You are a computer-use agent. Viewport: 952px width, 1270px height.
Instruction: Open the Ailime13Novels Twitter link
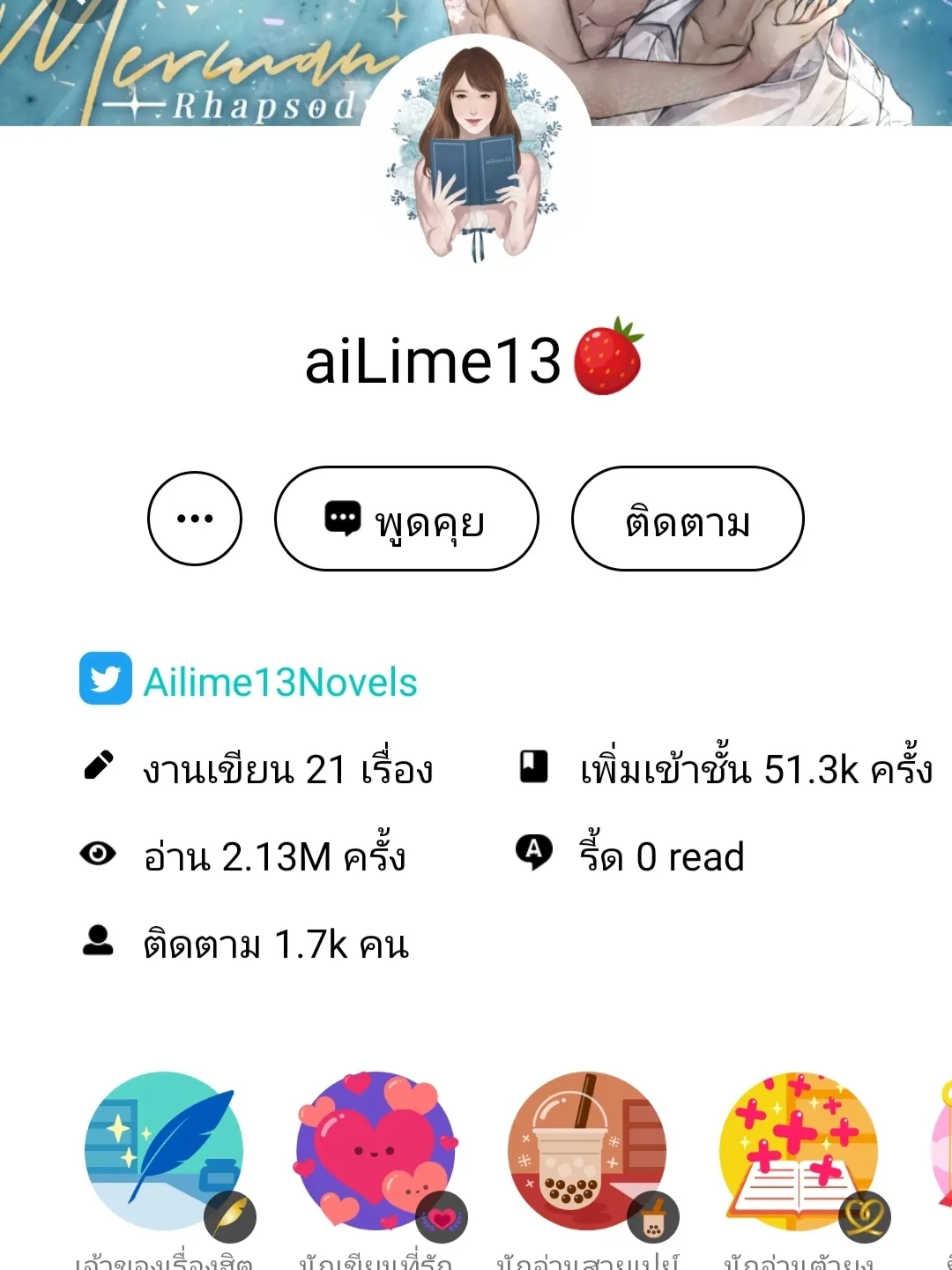point(278,680)
